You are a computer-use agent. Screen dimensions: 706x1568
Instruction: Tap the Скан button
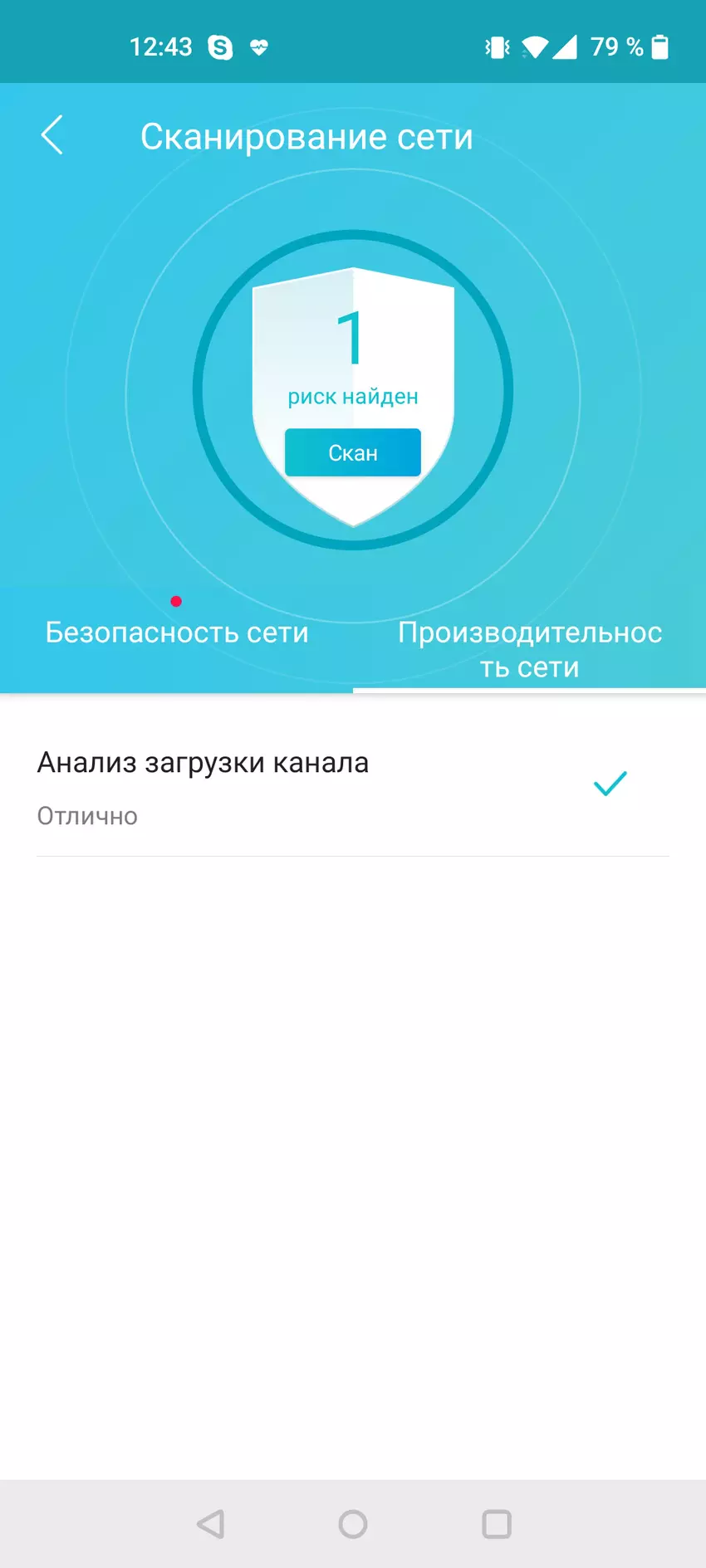352,452
